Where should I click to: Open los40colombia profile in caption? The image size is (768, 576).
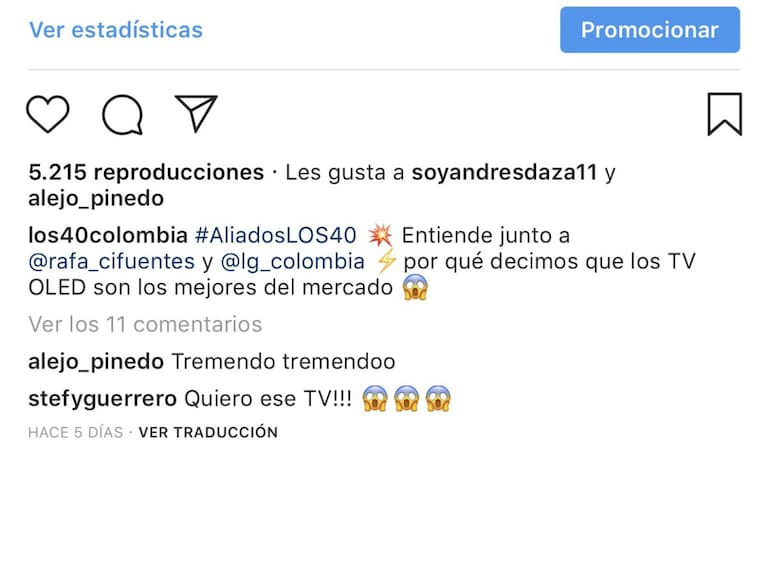(107, 236)
